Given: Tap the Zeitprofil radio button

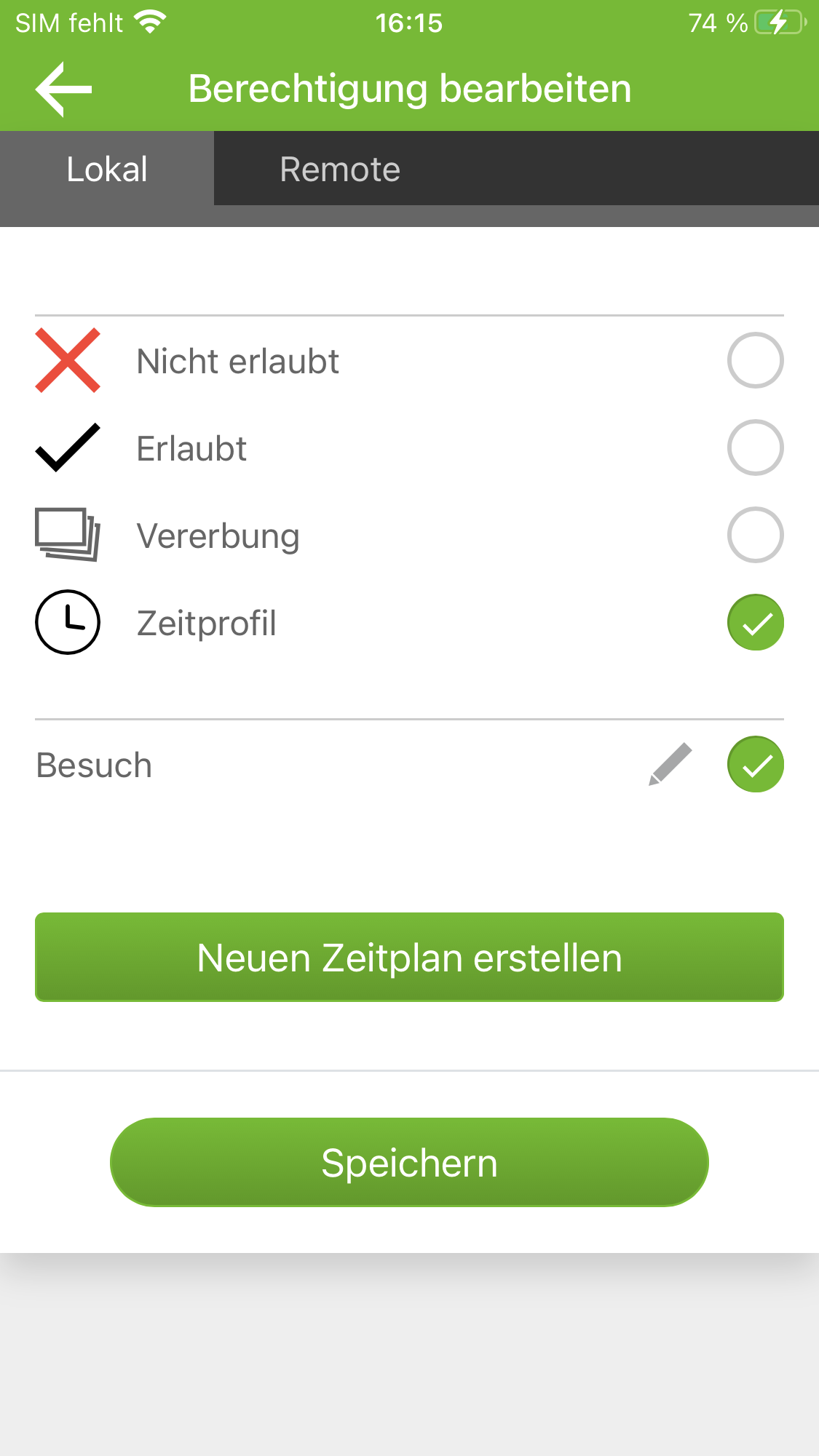Looking at the screenshot, I should (755, 623).
